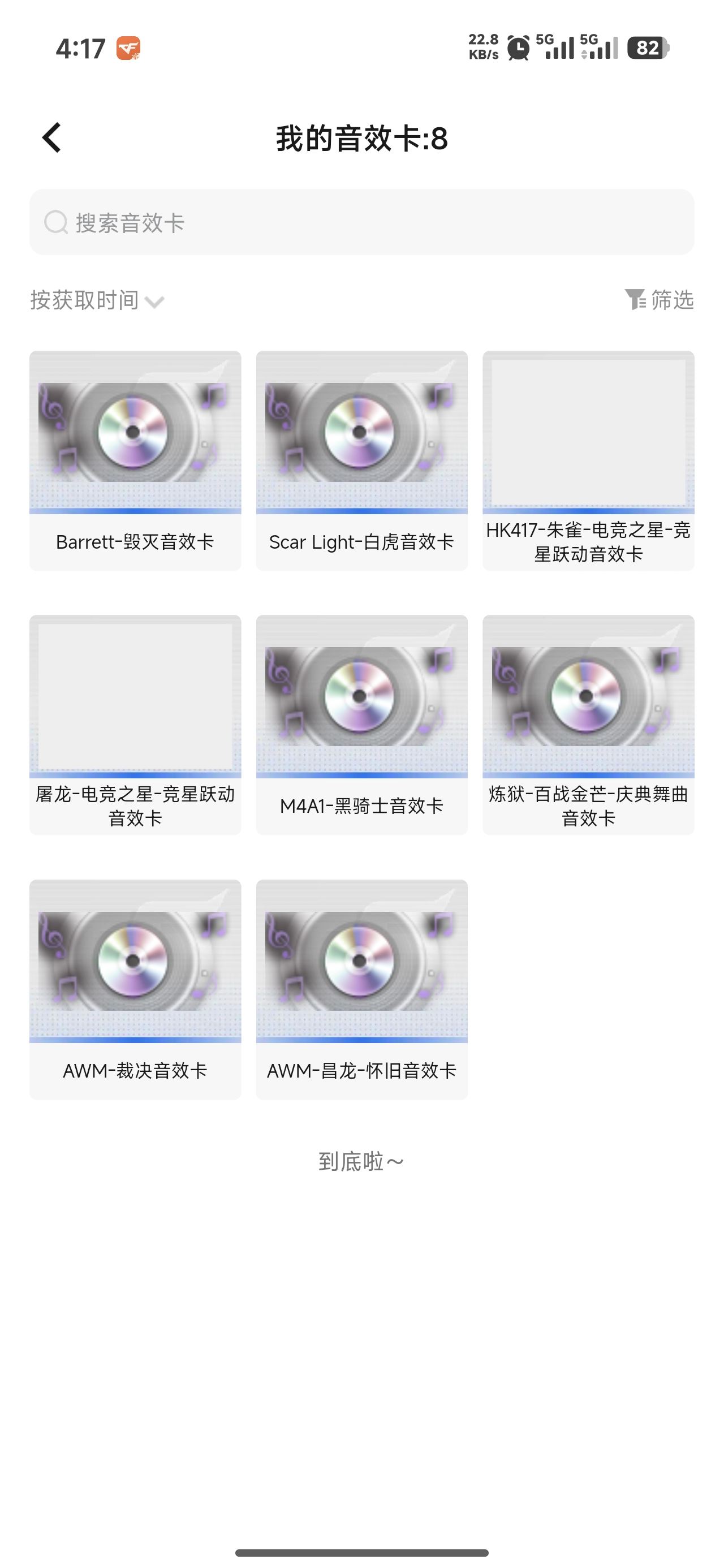Select the 炼狱-百战金芒-庆典舞曲音效卡 card
The image size is (724, 1568).
[x=588, y=725]
